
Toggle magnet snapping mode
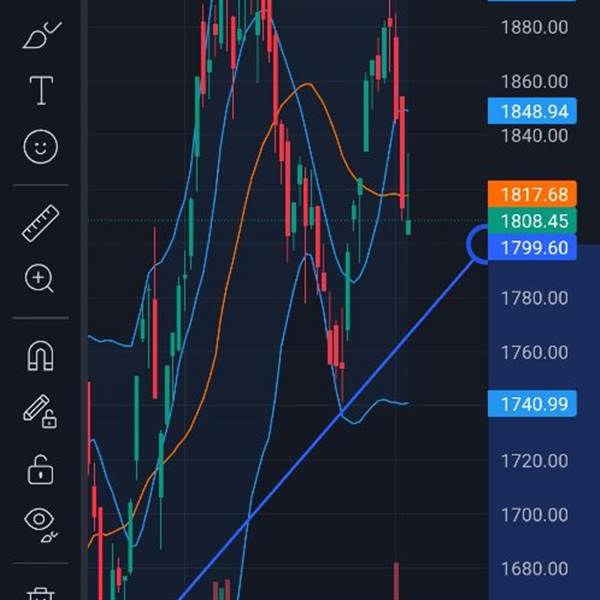40,355
